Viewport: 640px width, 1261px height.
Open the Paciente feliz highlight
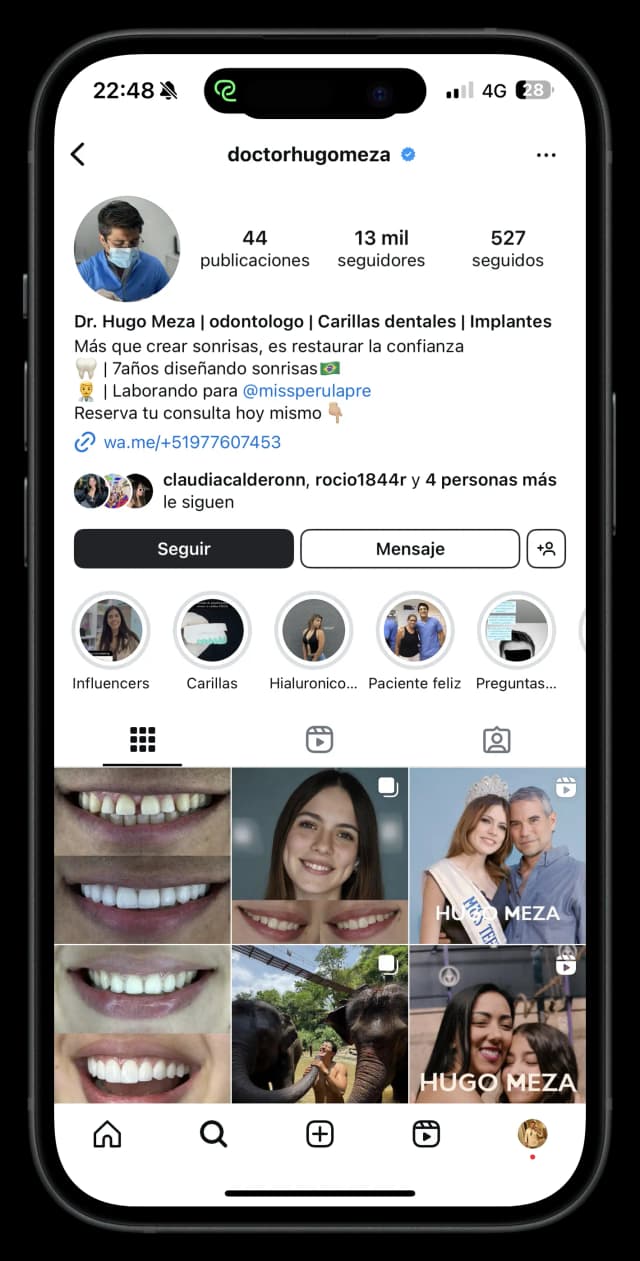(x=414, y=631)
